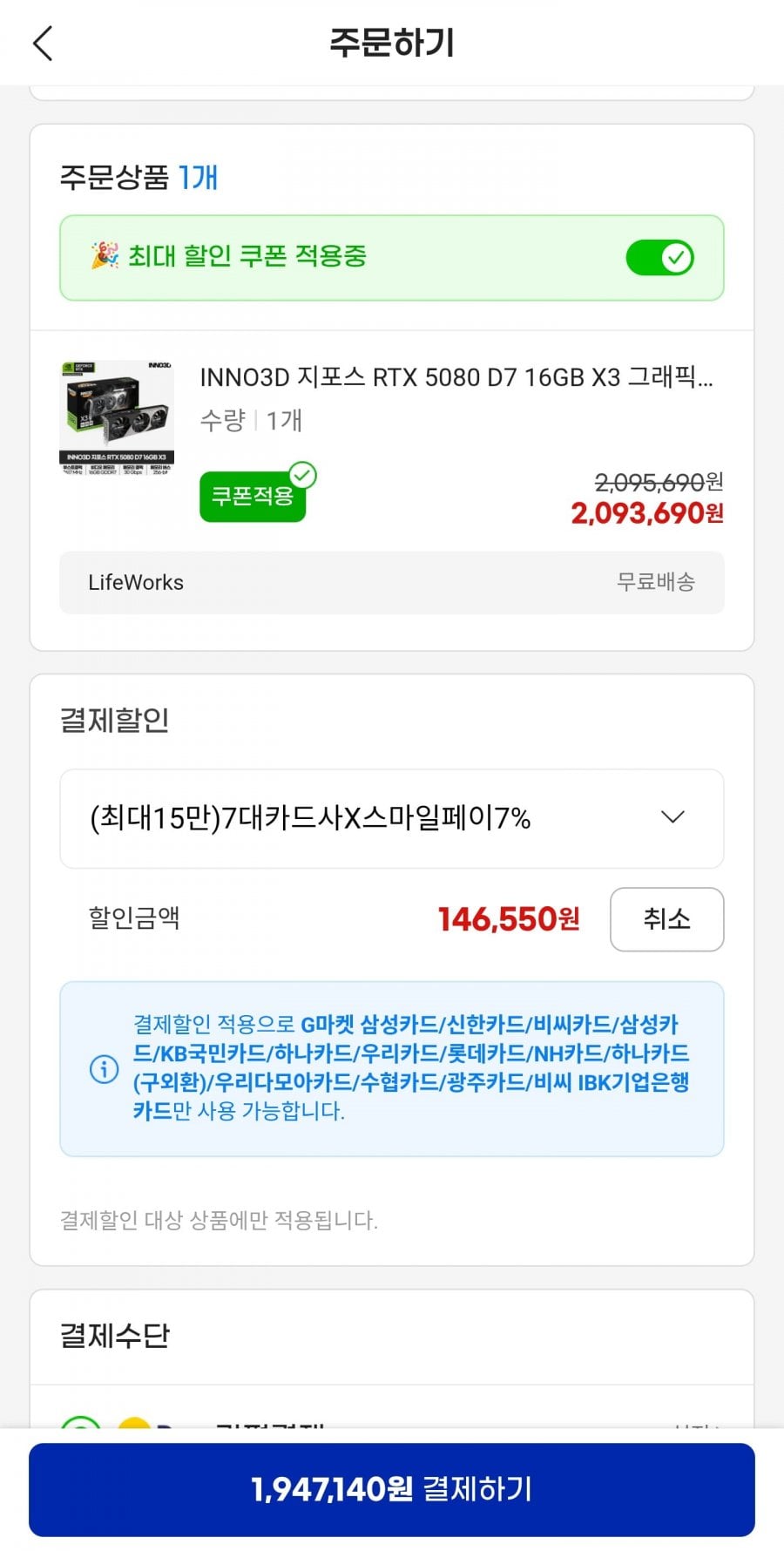Screen dimensions: 784x1551
Task: Cancel the 146,550원 payment discount with 취소
Action: tap(666, 919)
